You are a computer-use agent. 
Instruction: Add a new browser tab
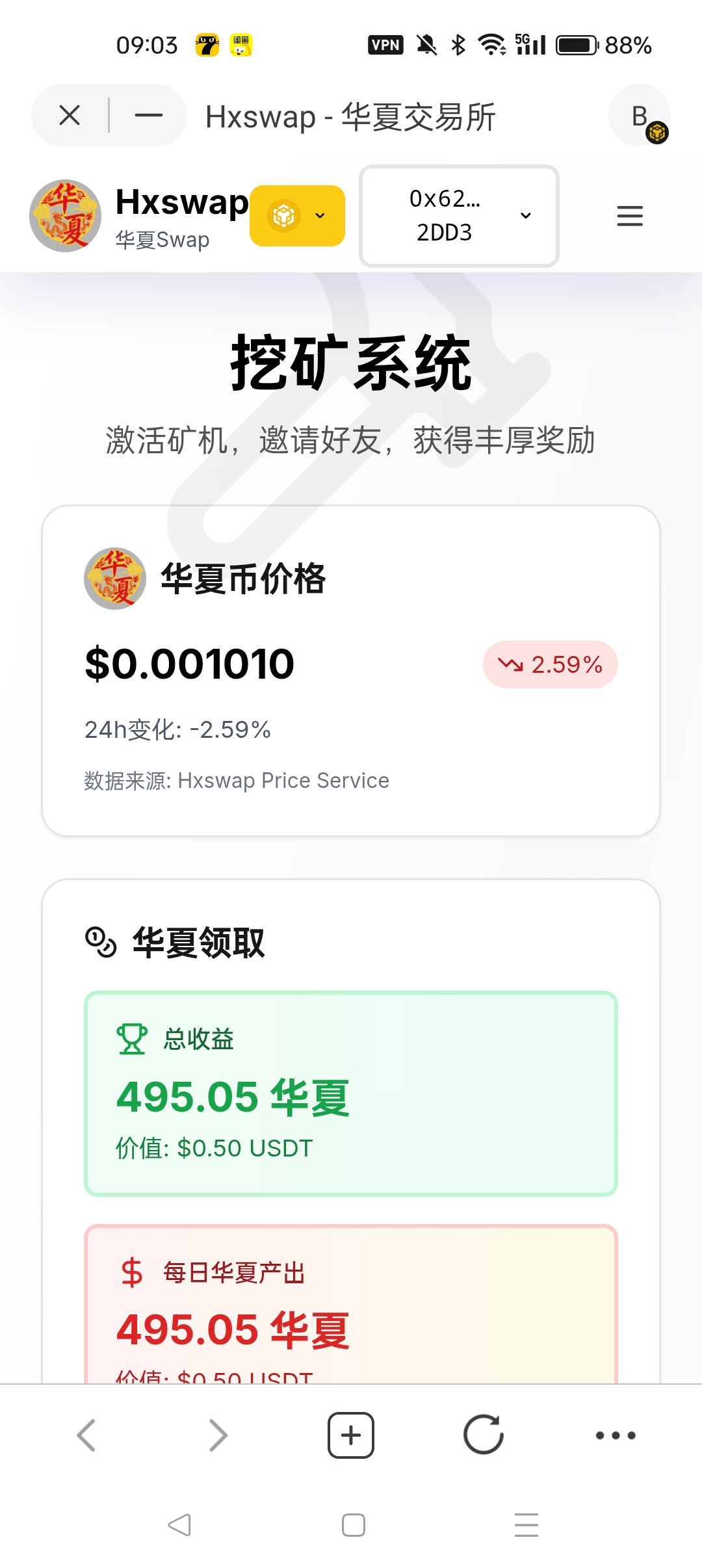click(x=351, y=1435)
